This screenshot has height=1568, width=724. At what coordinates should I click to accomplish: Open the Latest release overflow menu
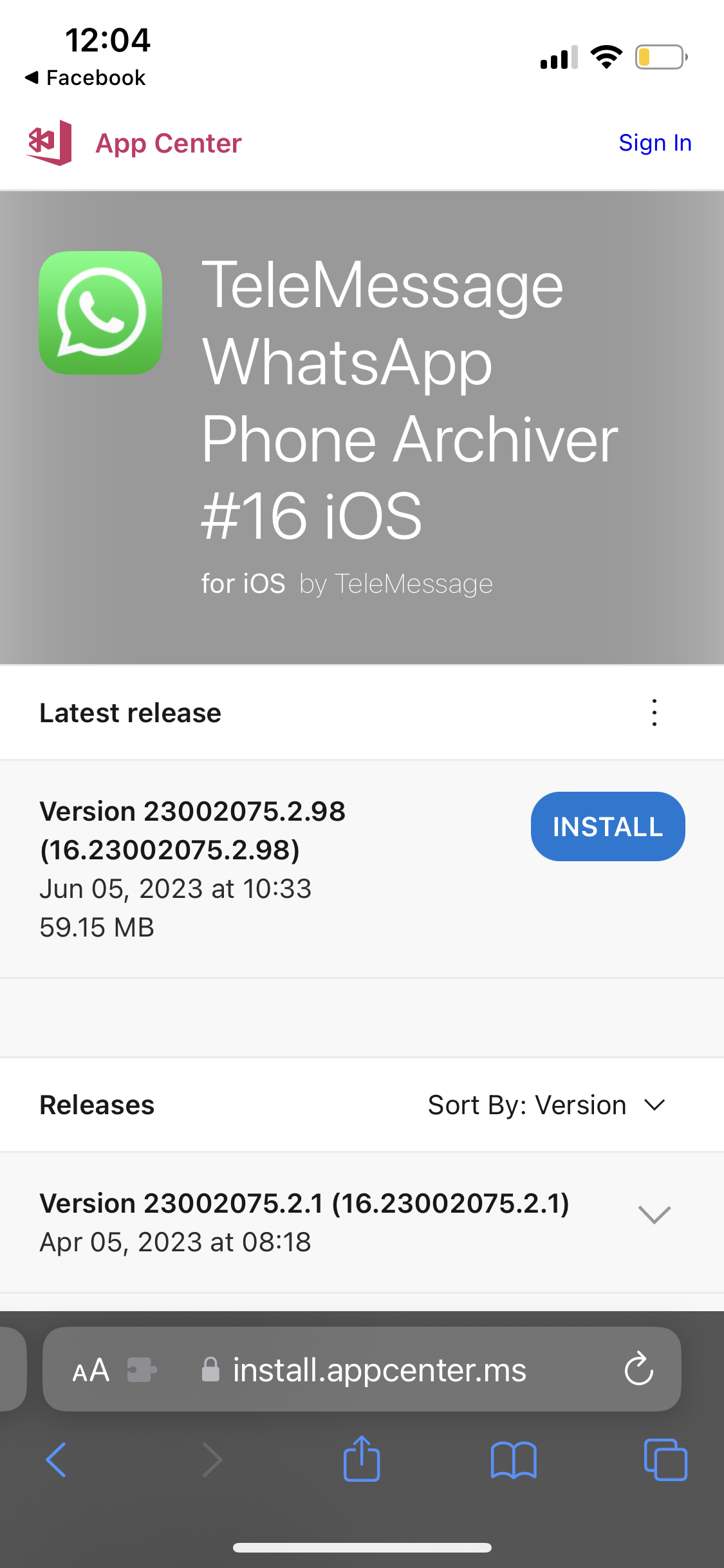654,713
